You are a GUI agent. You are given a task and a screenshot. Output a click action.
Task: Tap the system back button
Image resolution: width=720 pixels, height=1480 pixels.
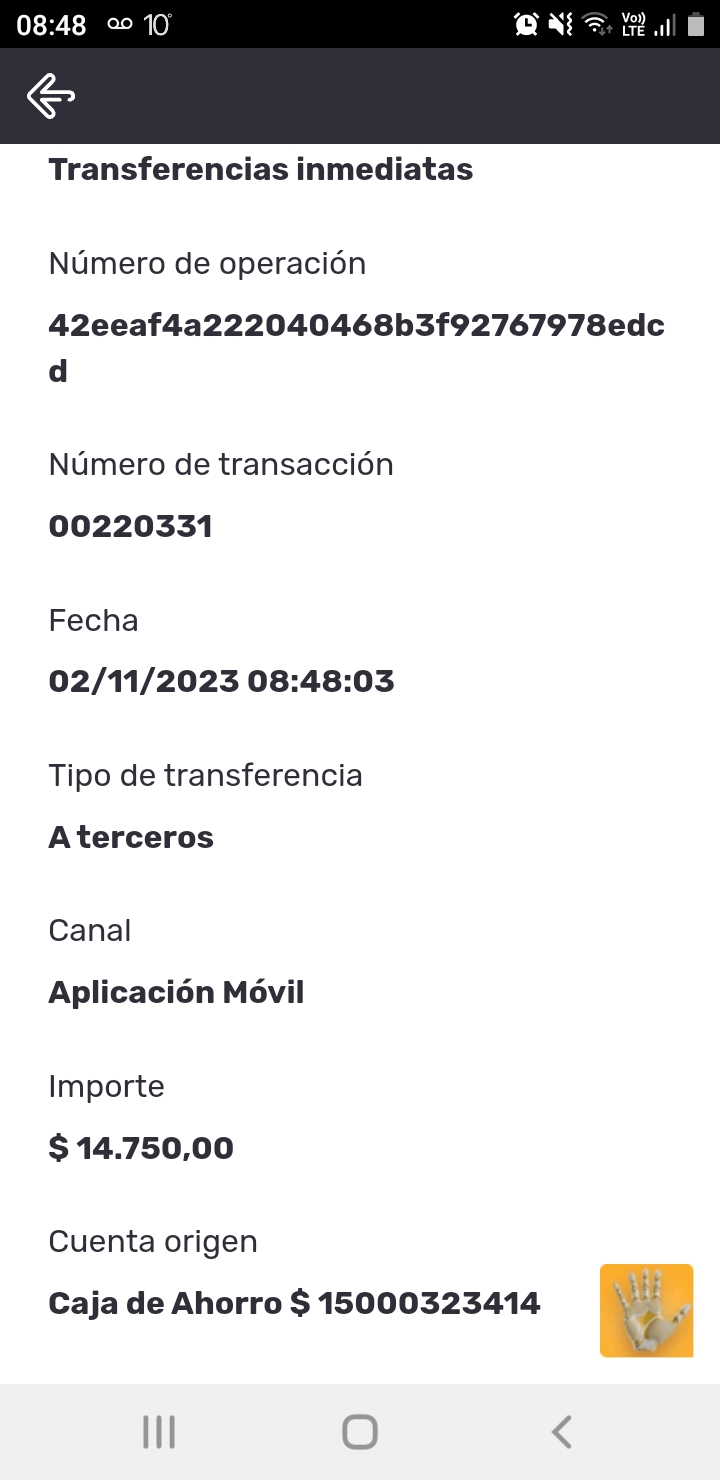(x=562, y=1432)
